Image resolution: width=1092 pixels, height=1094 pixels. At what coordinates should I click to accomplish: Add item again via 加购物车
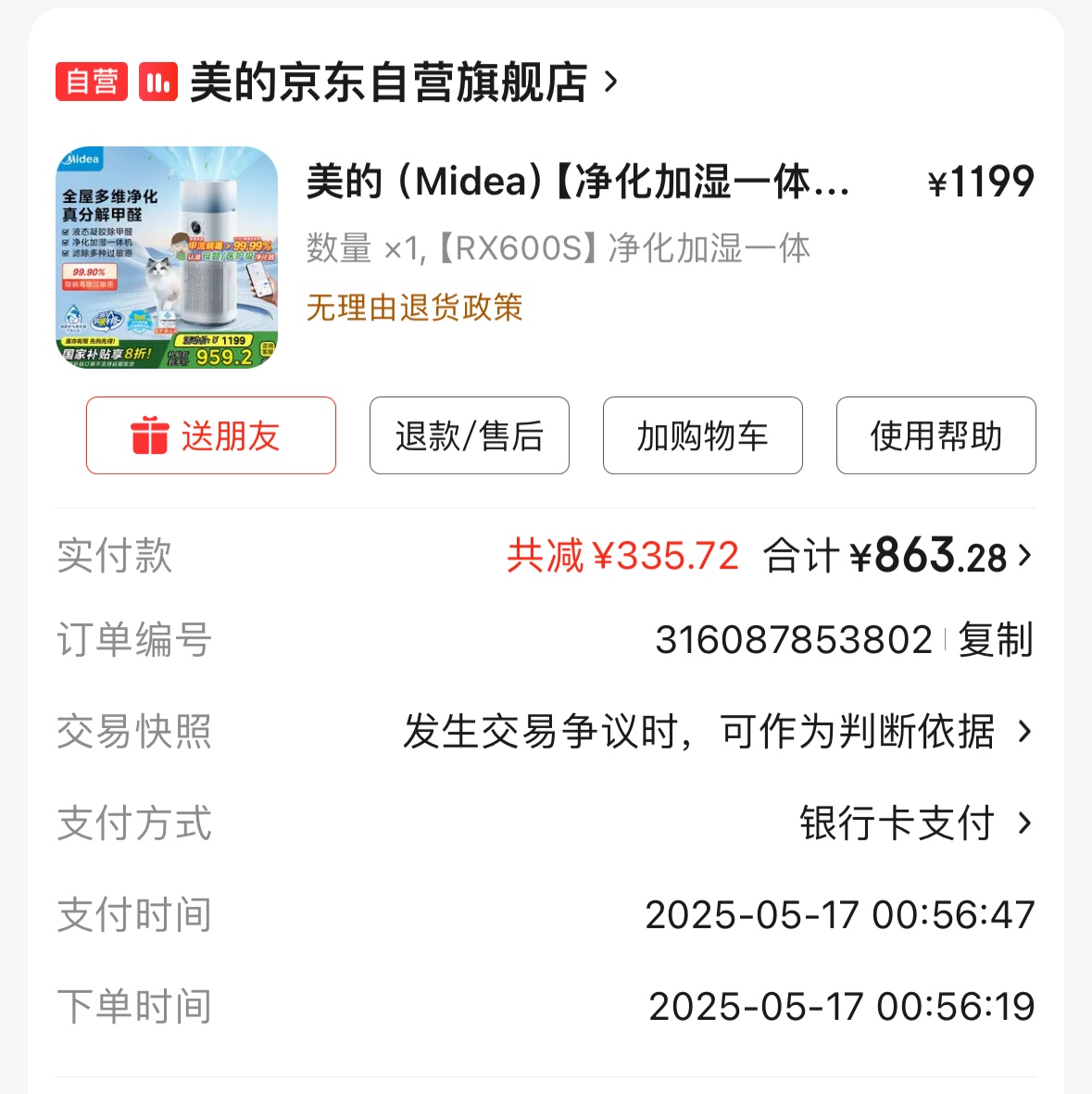[x=703, y=435]
